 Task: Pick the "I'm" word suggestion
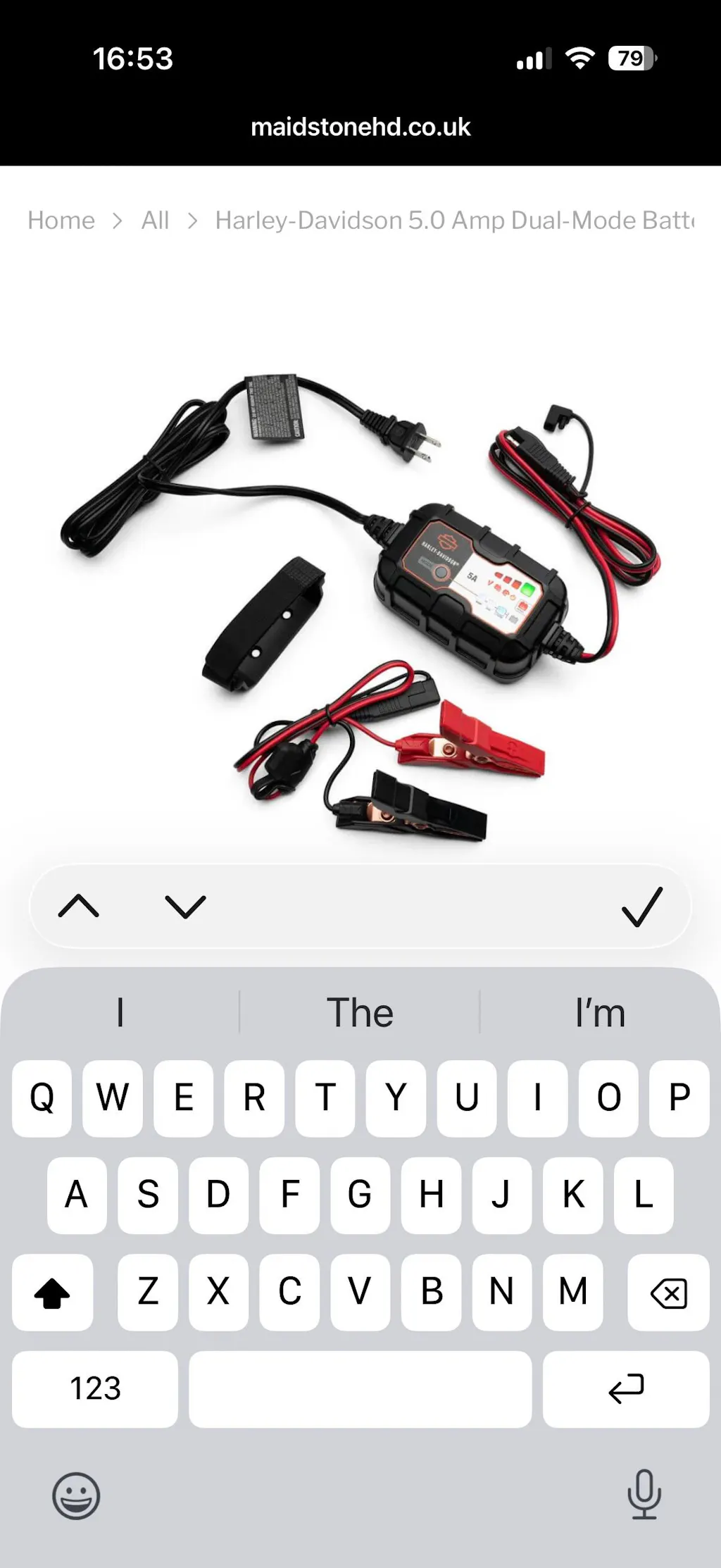pos(600,1013)
